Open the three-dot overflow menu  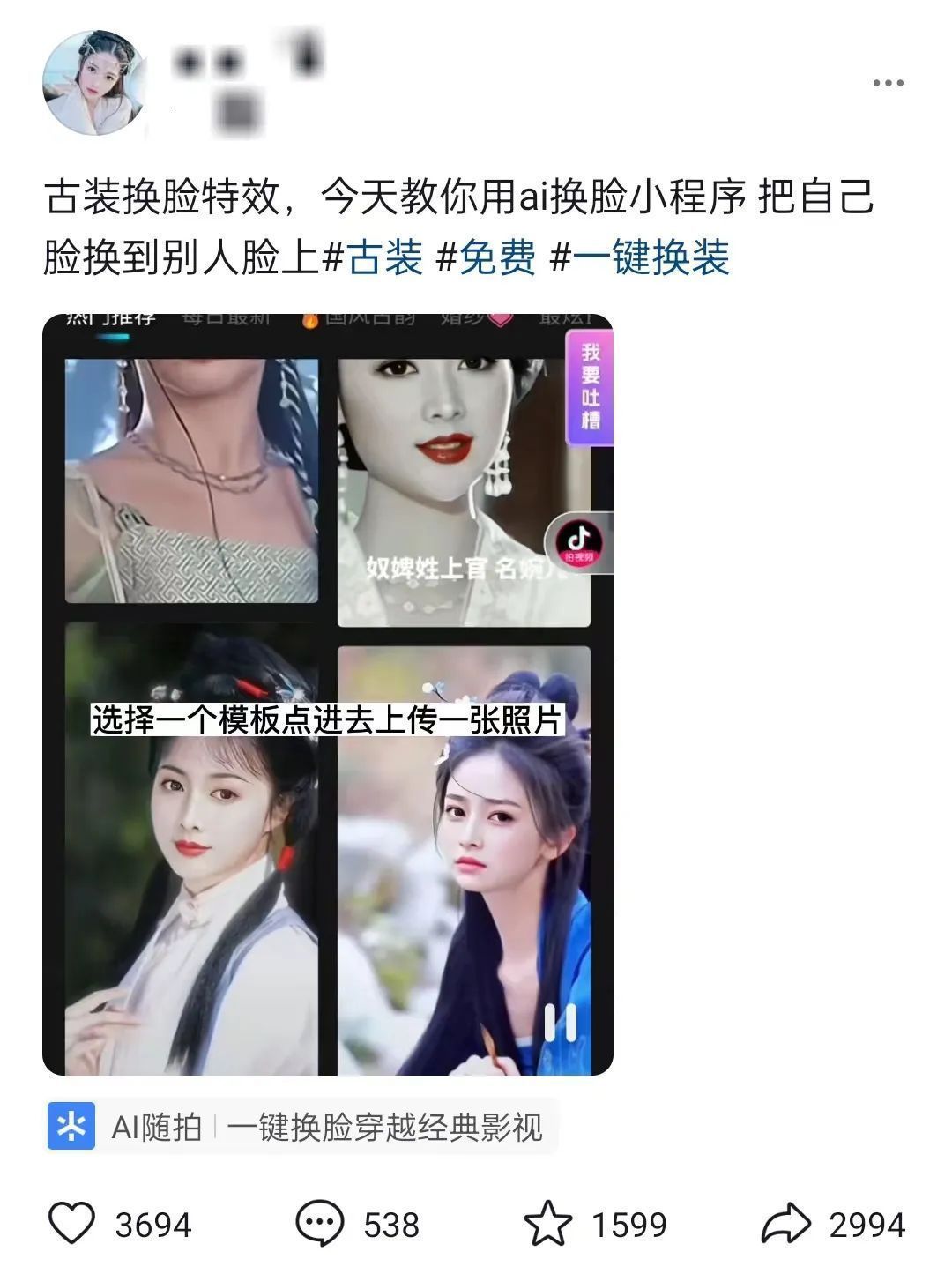[x=888, y=83]
